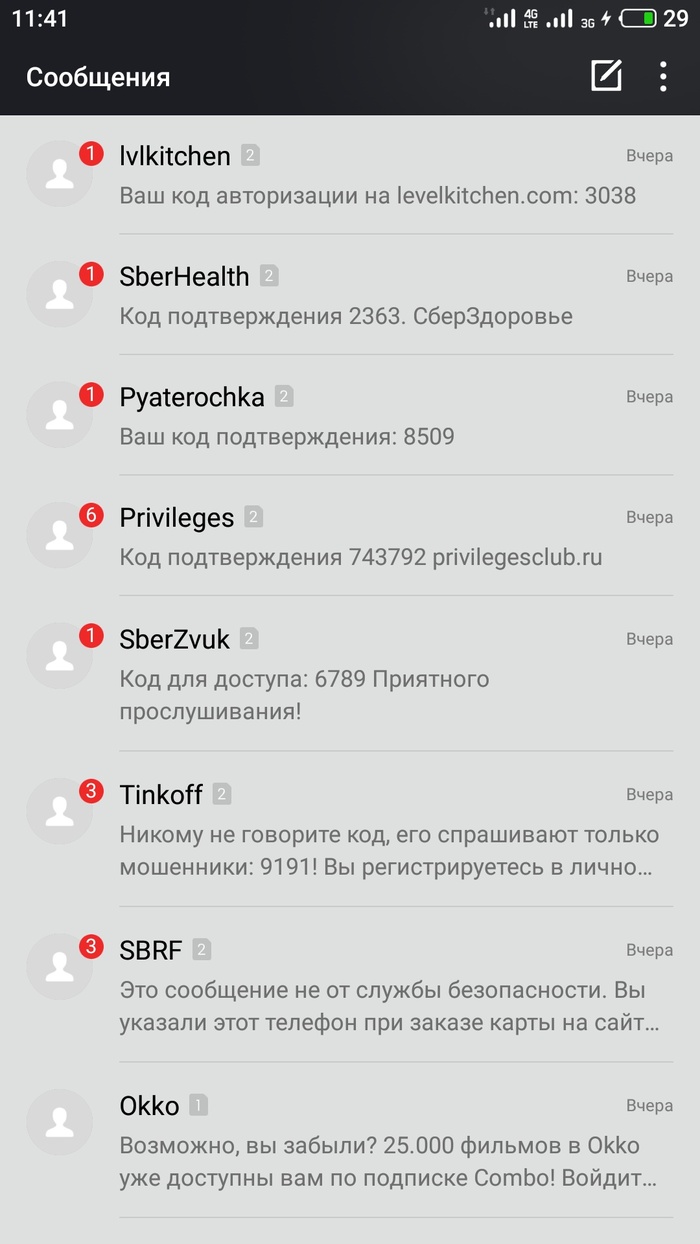Screen dimensions: 700x1244
Task: Compose a new message
Action: coord(606,76)
